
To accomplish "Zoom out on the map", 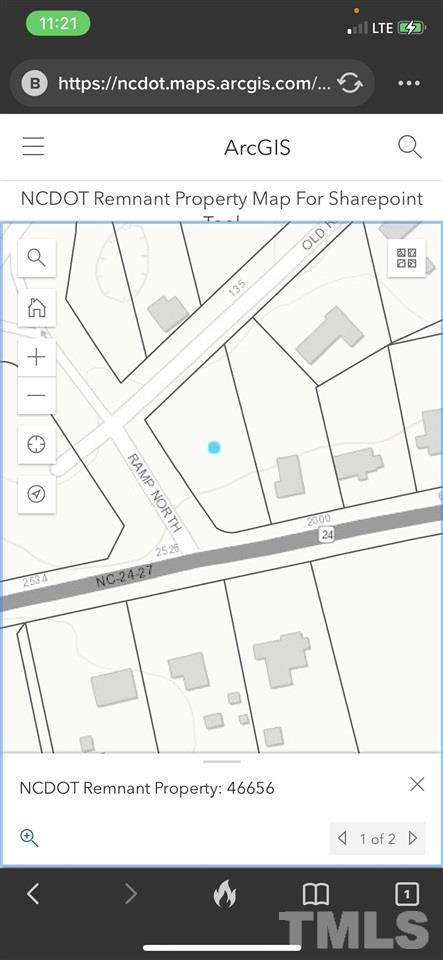I will (37, 395).
